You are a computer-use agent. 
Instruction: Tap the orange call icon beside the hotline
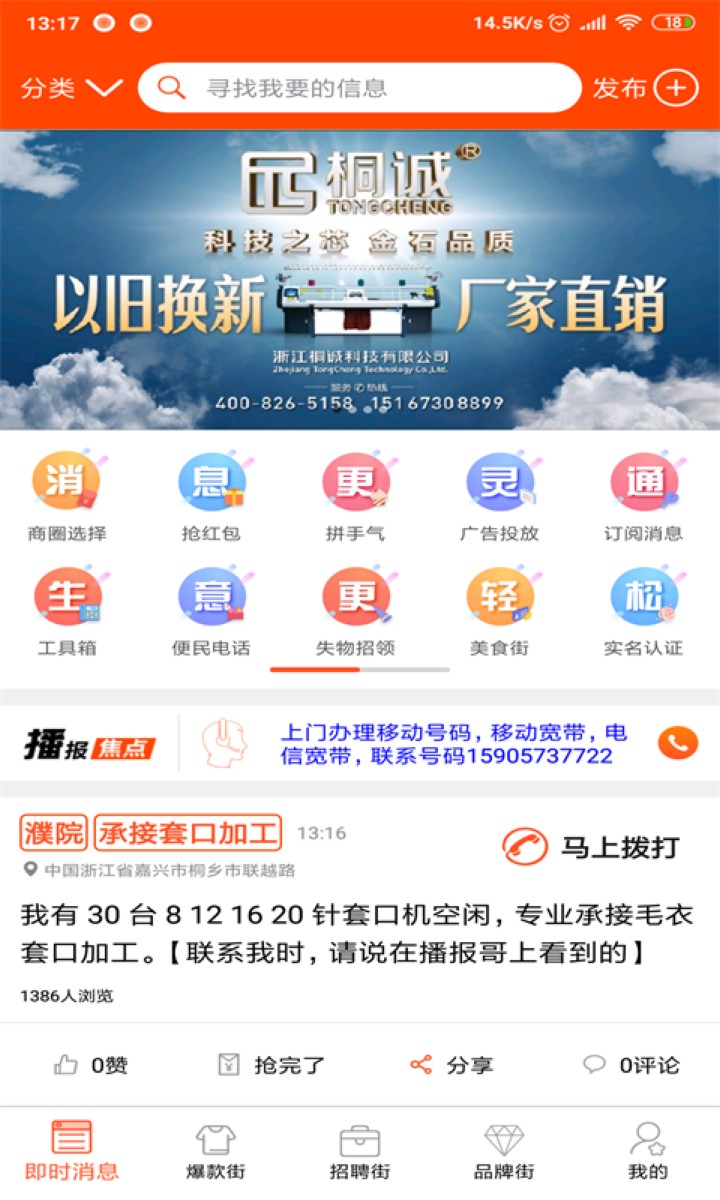(676, 743)
